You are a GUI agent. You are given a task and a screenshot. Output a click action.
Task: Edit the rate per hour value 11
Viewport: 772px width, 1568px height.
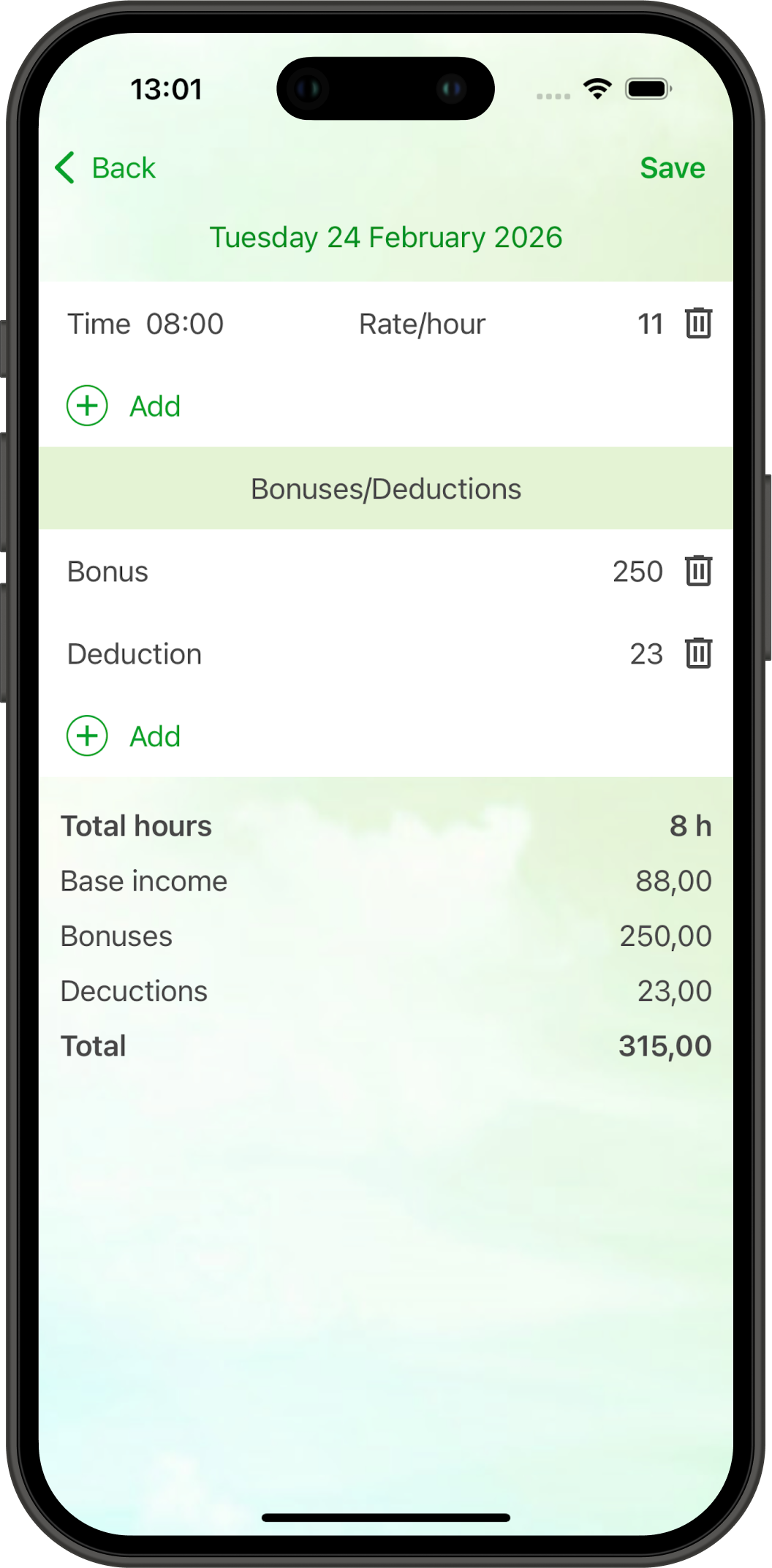(x=649, y=324)
